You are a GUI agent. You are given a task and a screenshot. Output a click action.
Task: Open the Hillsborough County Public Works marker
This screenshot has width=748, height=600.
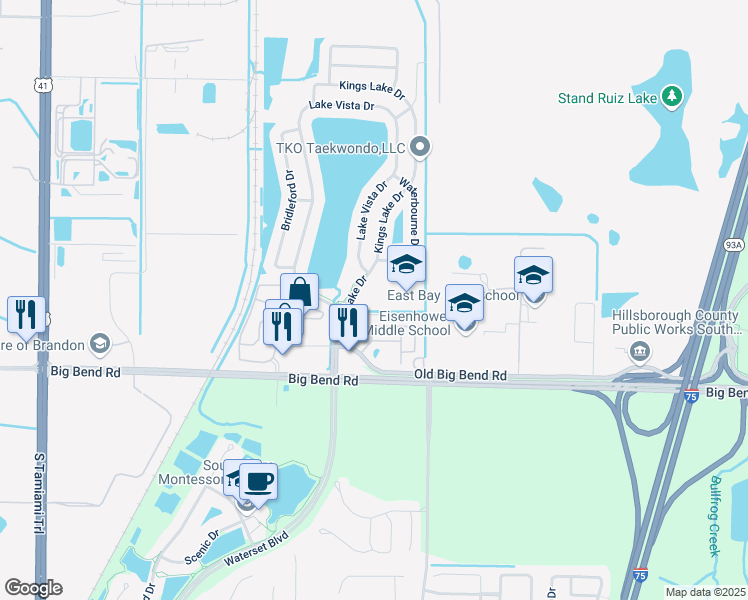[639, 352]
